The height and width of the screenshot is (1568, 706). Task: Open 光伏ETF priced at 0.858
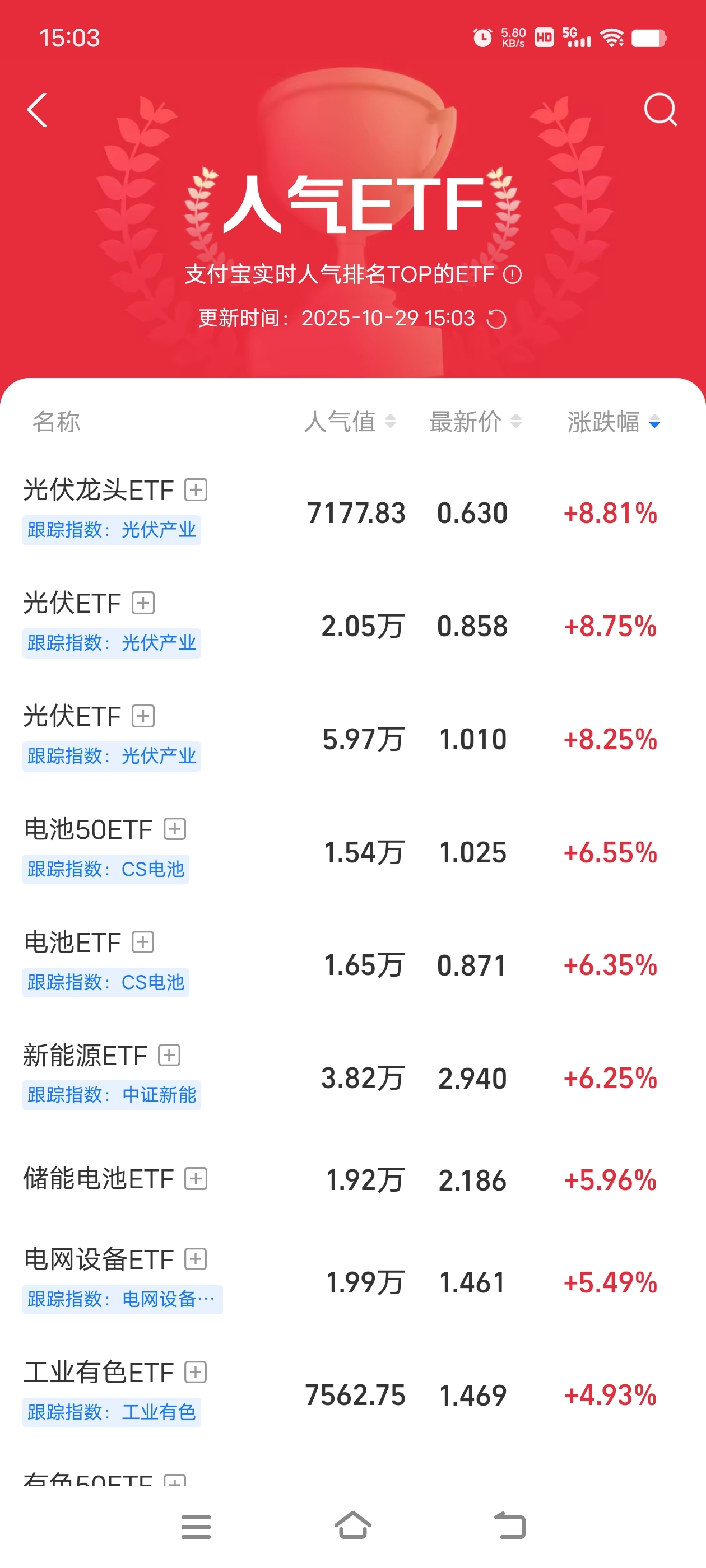tap(72, 603)
